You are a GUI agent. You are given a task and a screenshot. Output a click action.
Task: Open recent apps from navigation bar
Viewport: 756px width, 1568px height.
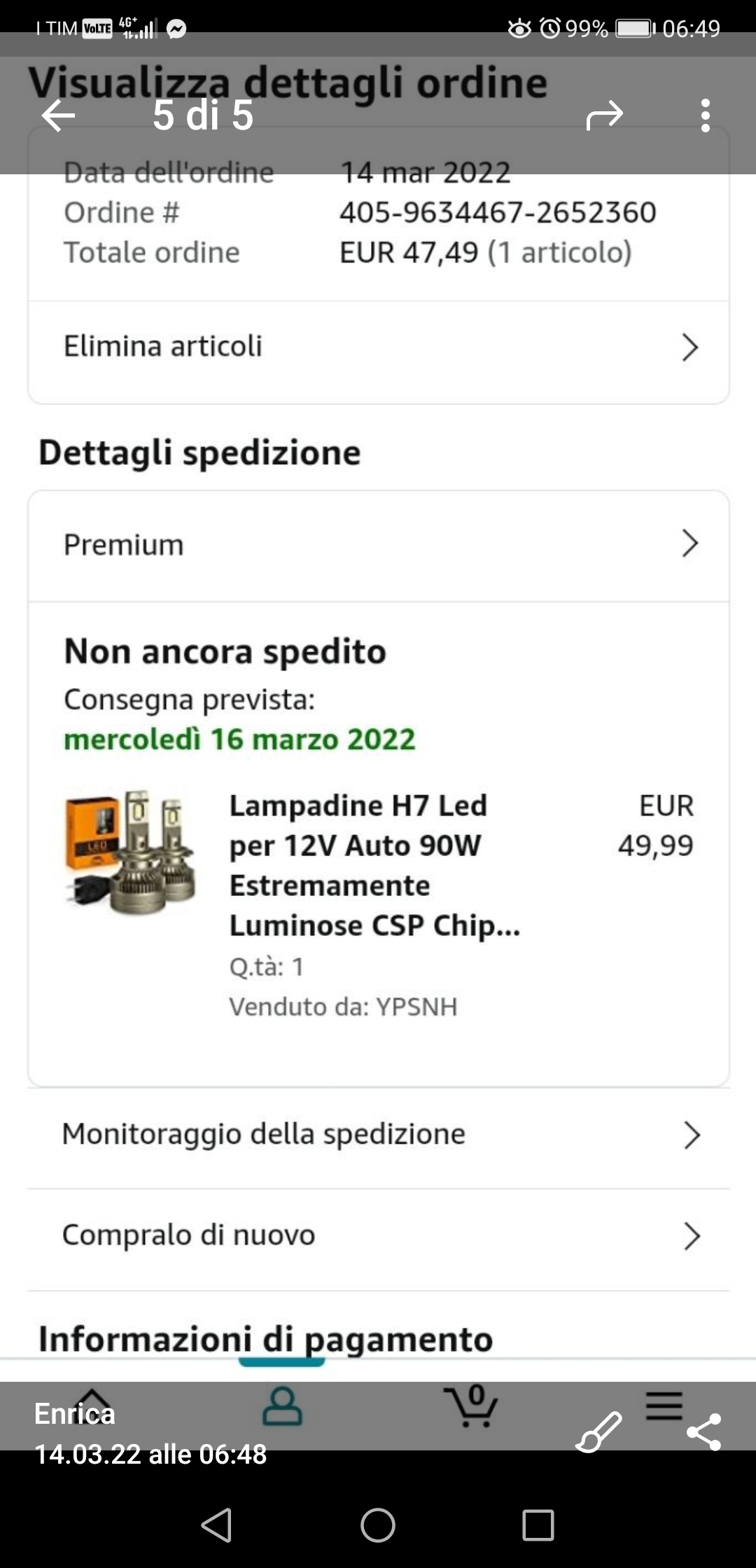click(x=538, y=1525)
